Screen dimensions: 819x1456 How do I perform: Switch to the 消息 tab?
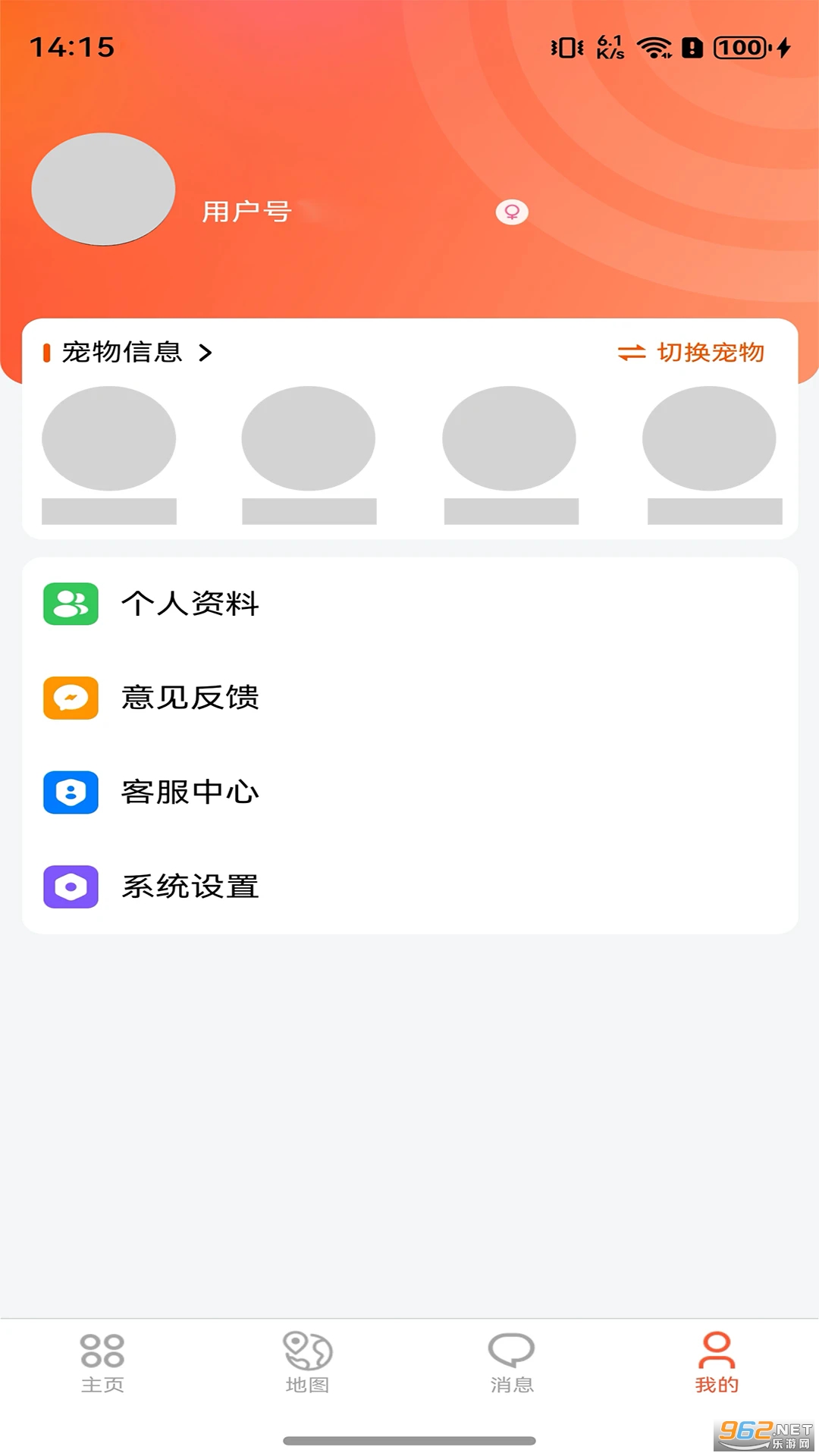point(512,1365)
